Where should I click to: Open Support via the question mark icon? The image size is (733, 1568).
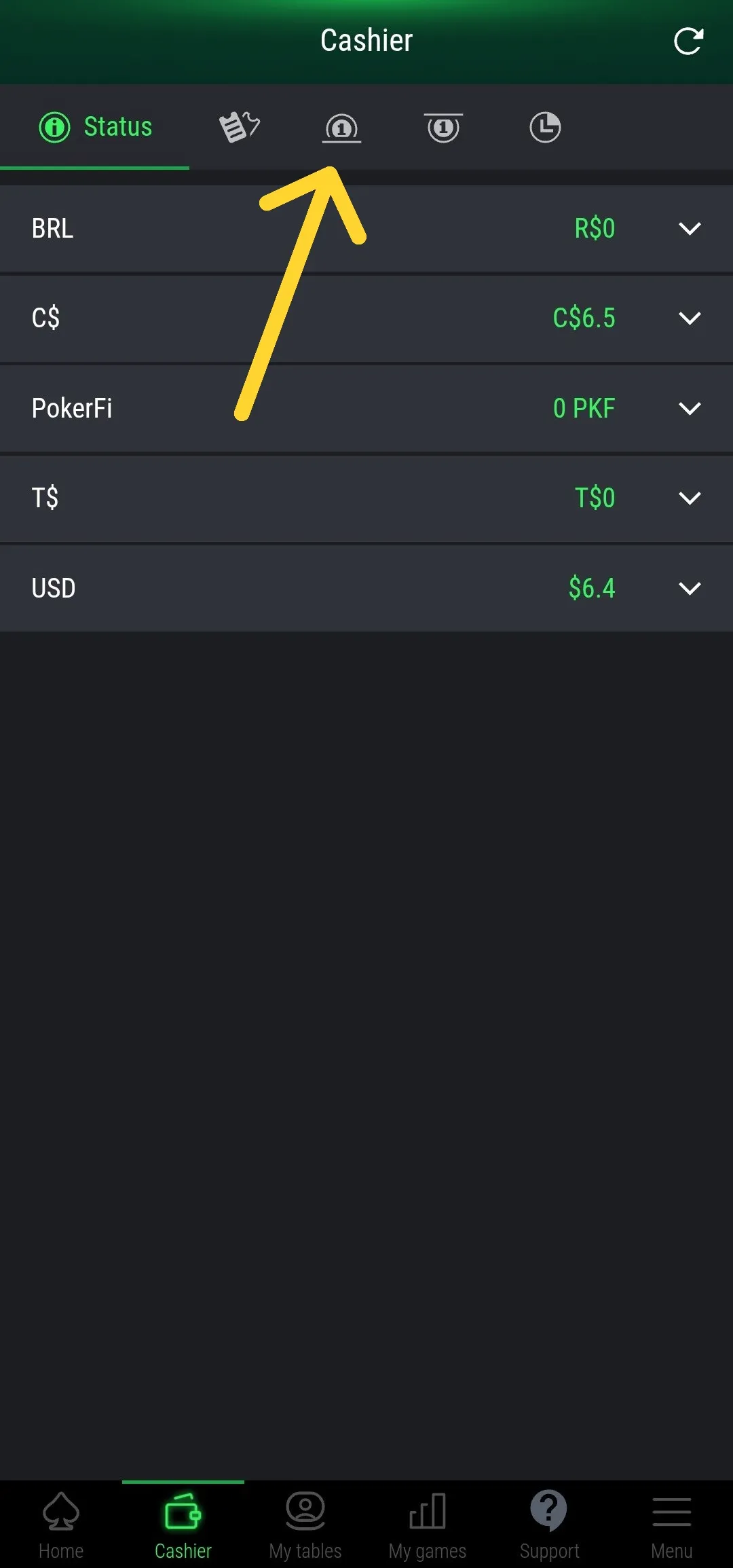548,1512
